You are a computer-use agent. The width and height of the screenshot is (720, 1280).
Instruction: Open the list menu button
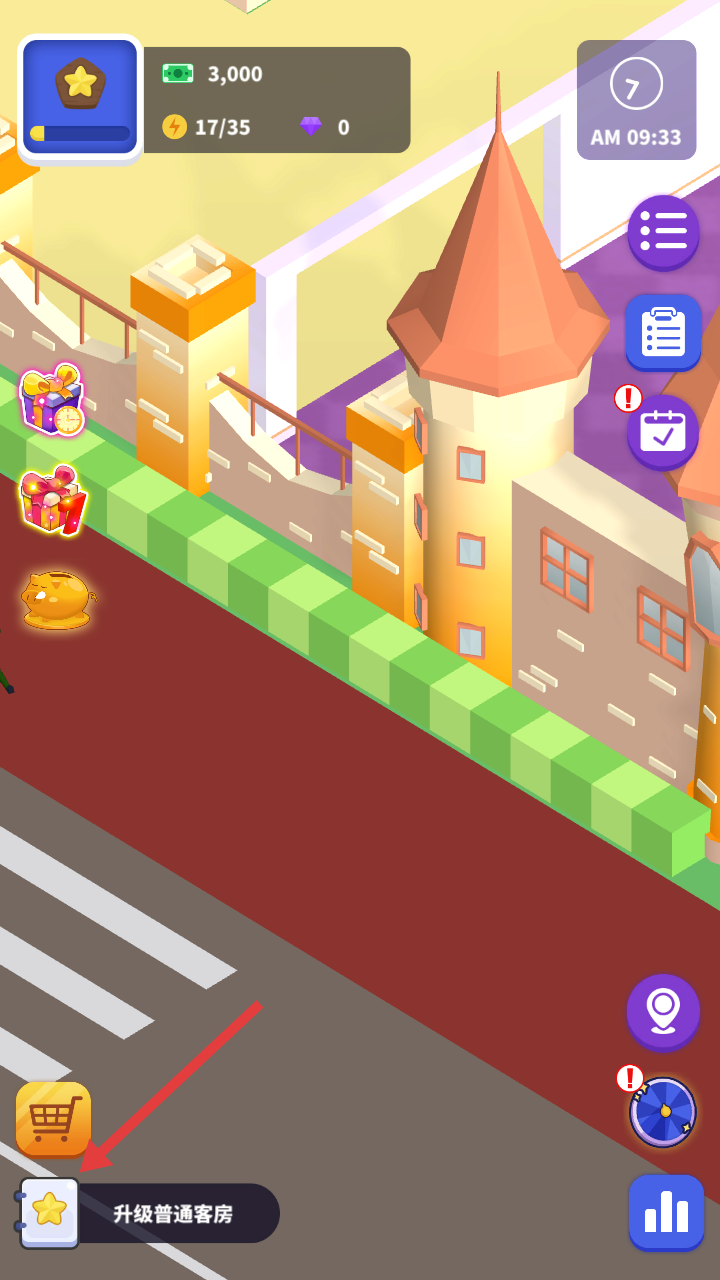[663, 232]
